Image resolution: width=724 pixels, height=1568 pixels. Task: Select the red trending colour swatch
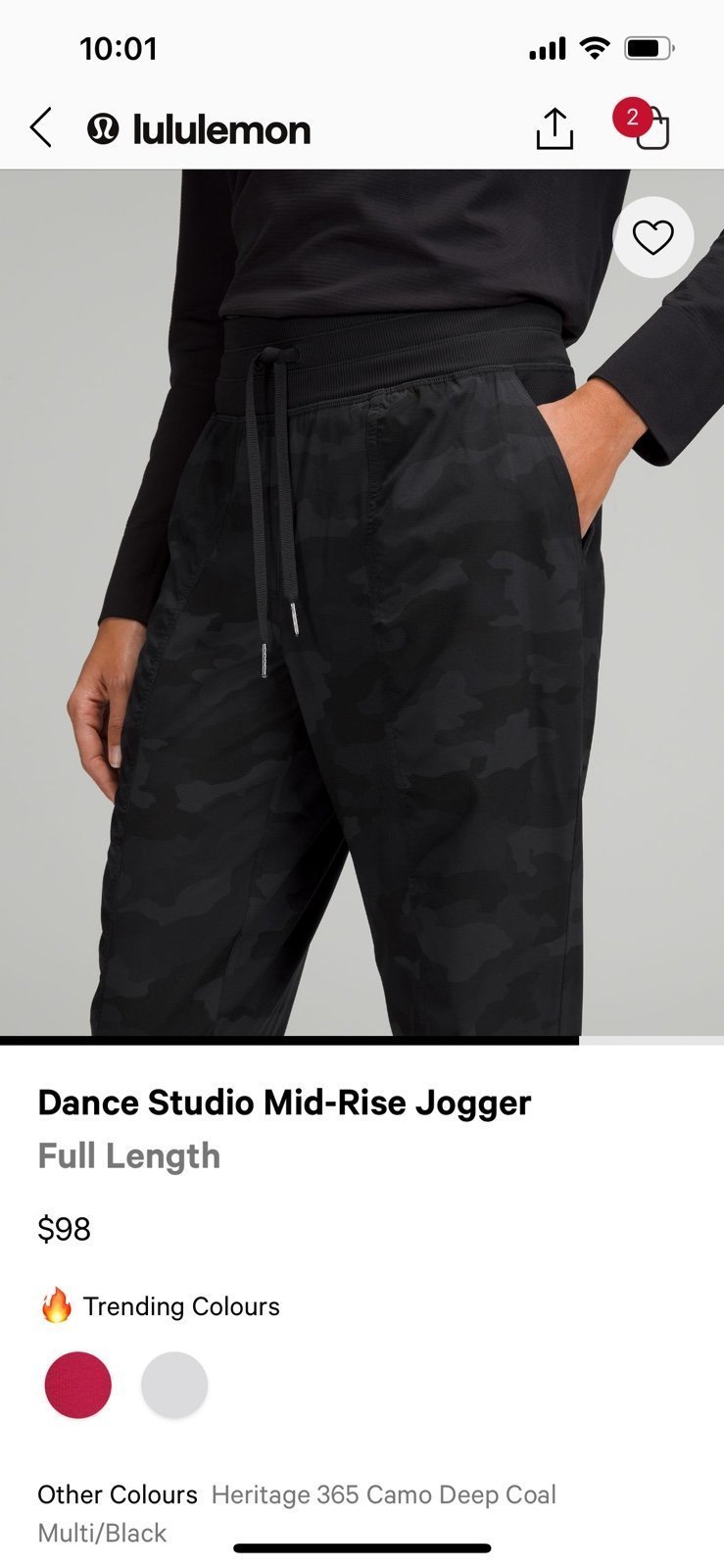(x=78, y=1384)
